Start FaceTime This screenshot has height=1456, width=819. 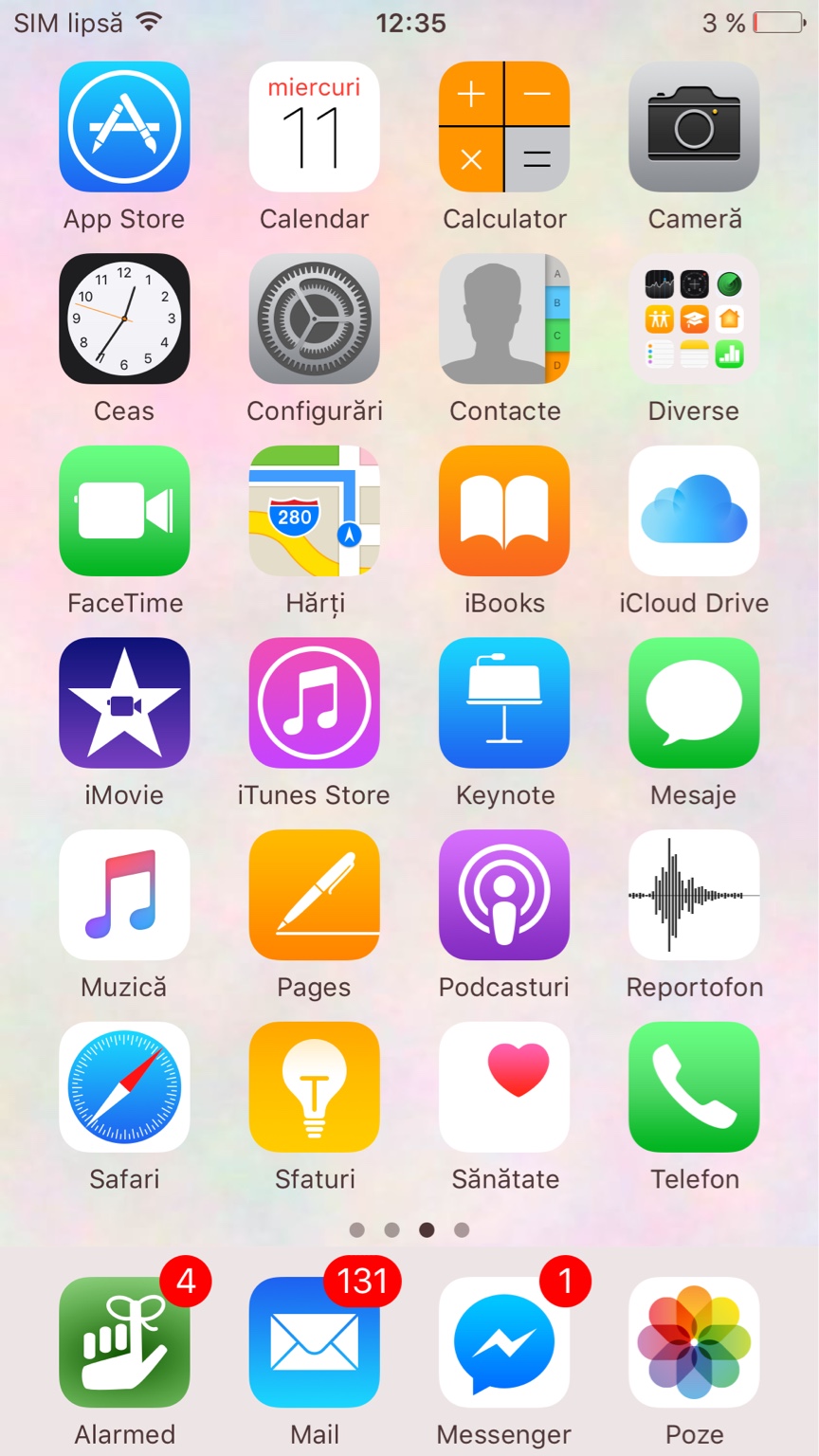point(124,511)
